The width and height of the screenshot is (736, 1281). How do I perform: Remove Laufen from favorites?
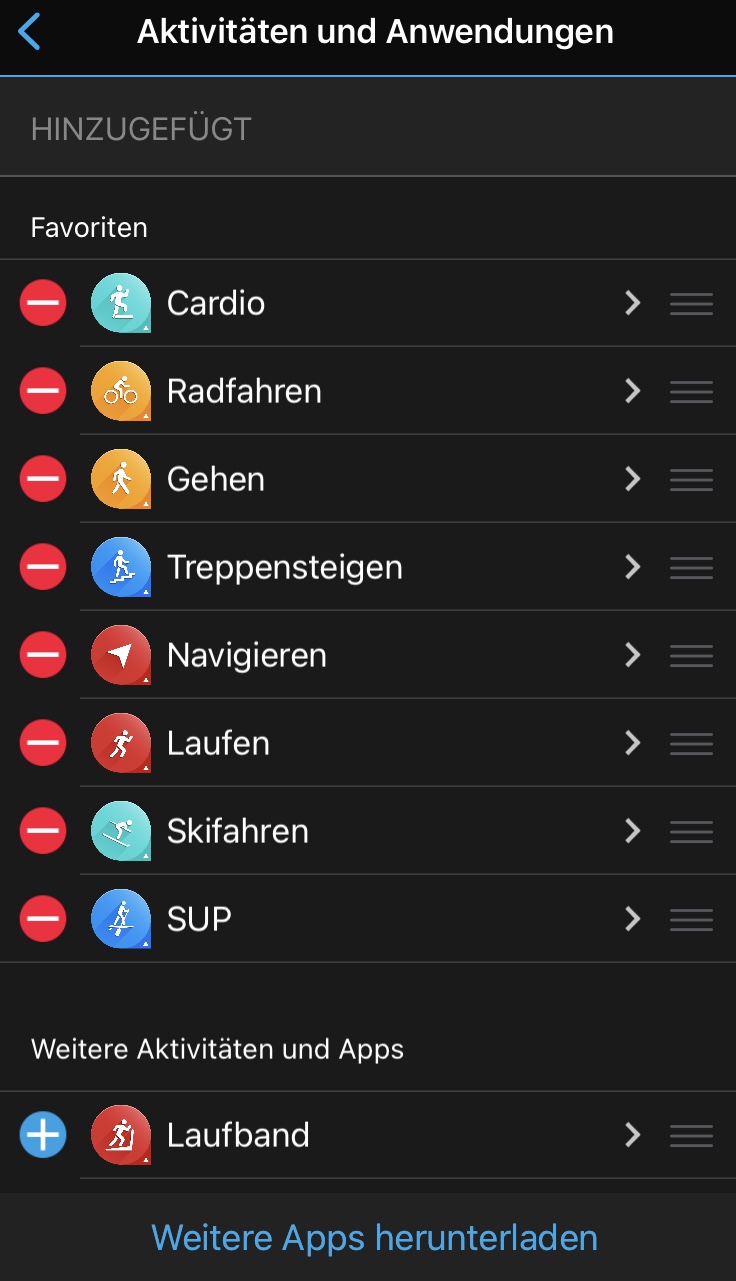pyautogui.click(x=43, y=743)
